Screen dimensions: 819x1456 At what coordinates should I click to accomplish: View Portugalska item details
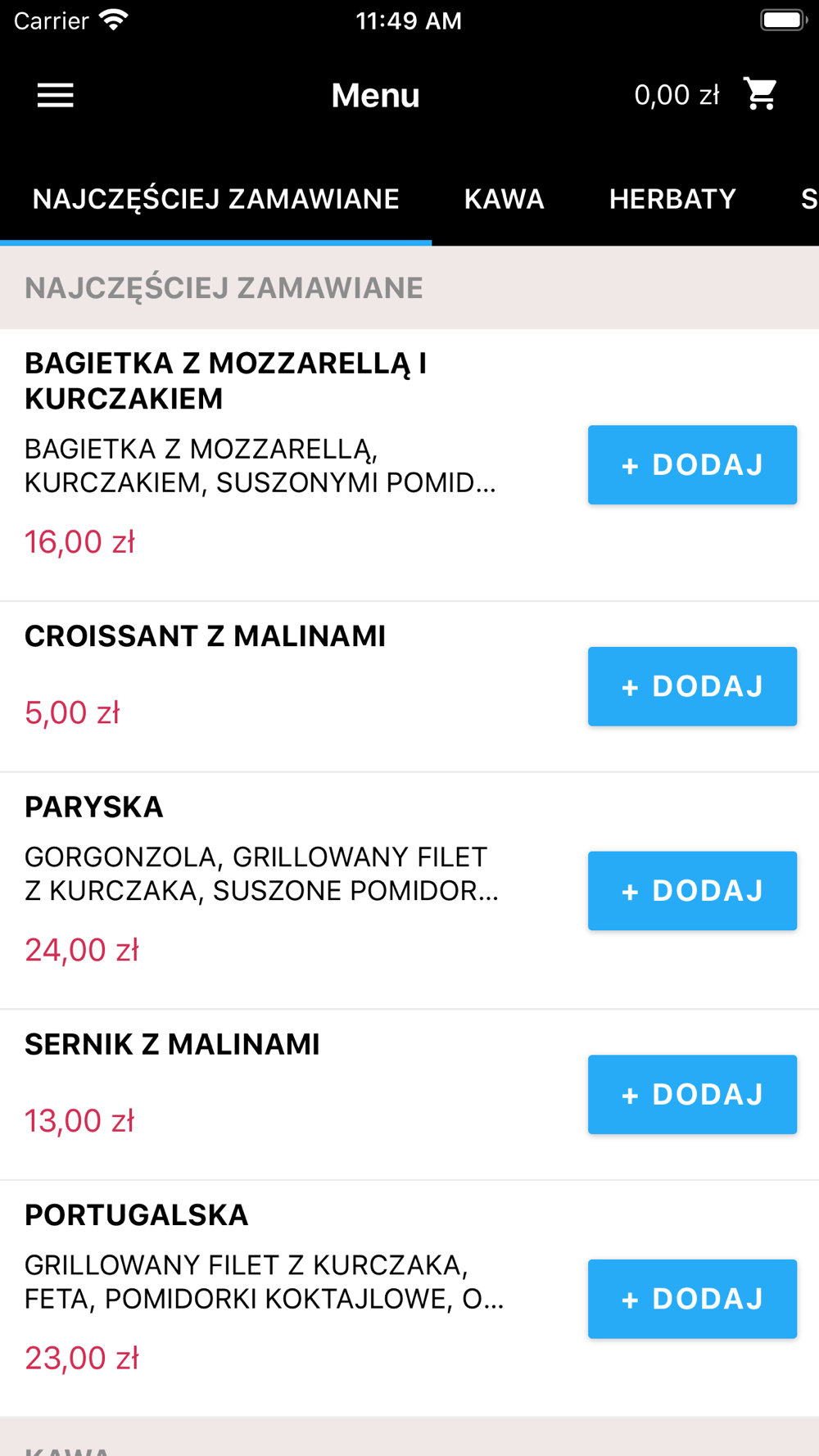pyautogui.click(x=287, y=1299)
